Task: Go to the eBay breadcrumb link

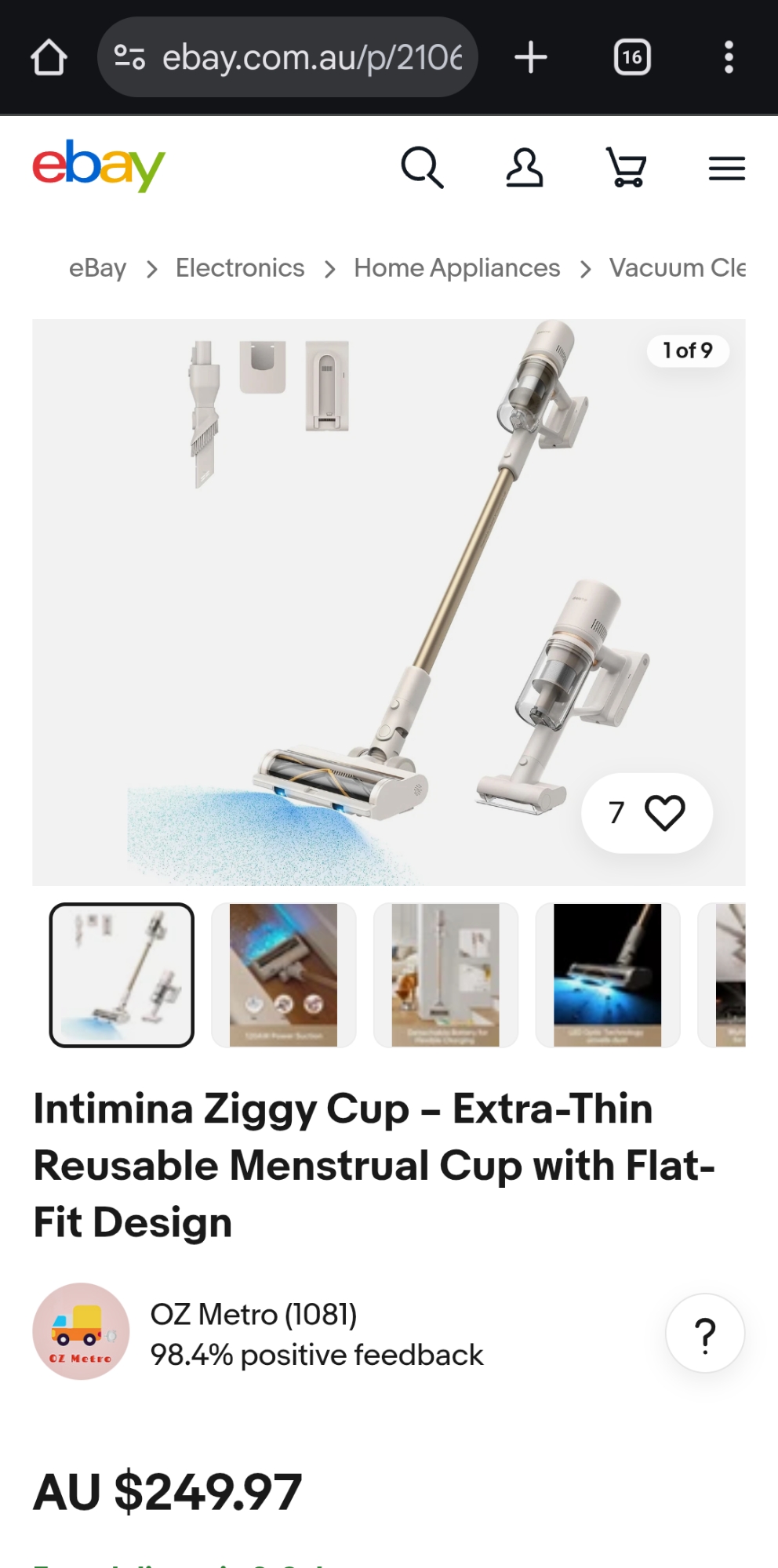Action: pos(97,268)
